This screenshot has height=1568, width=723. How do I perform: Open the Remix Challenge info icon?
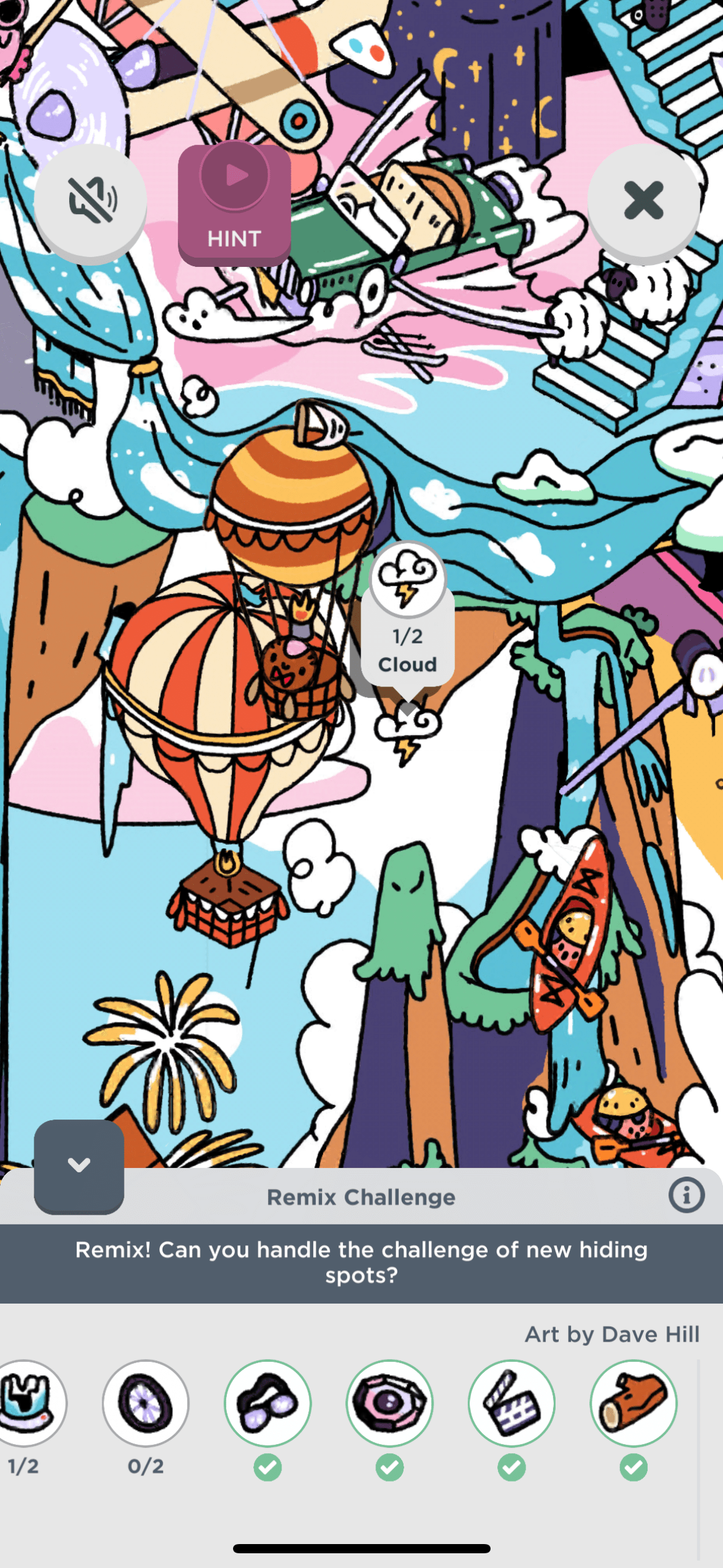686,1196
